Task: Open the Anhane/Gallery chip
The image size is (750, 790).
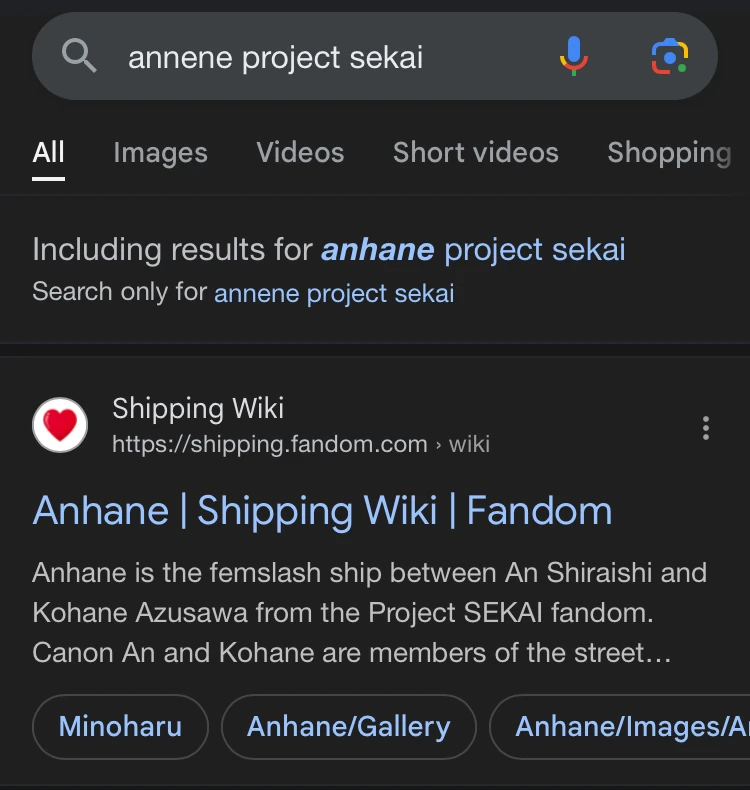Action: pyautogui.click(x=348, y=727)
